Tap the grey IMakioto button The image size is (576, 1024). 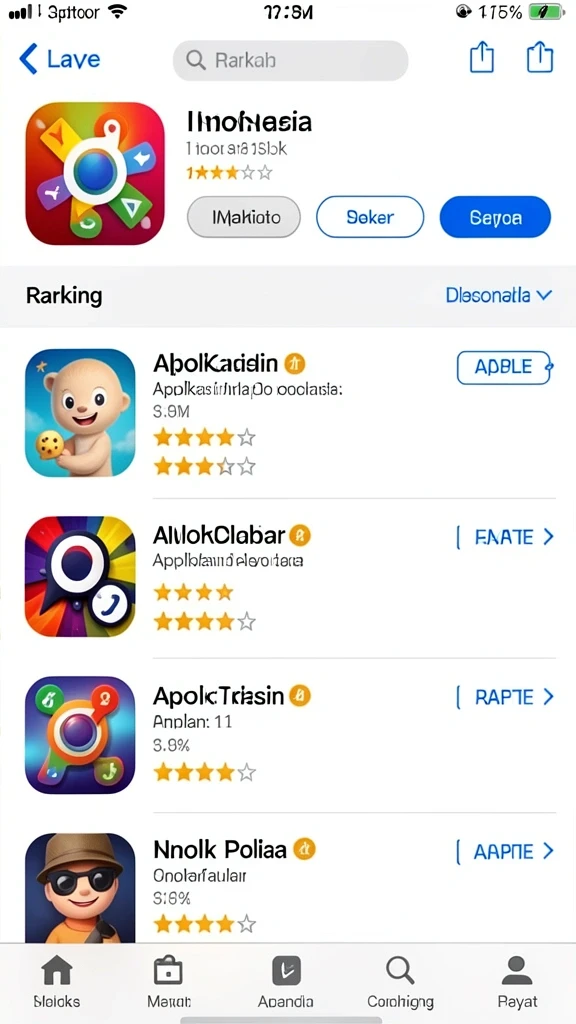(x=244, y=217)
